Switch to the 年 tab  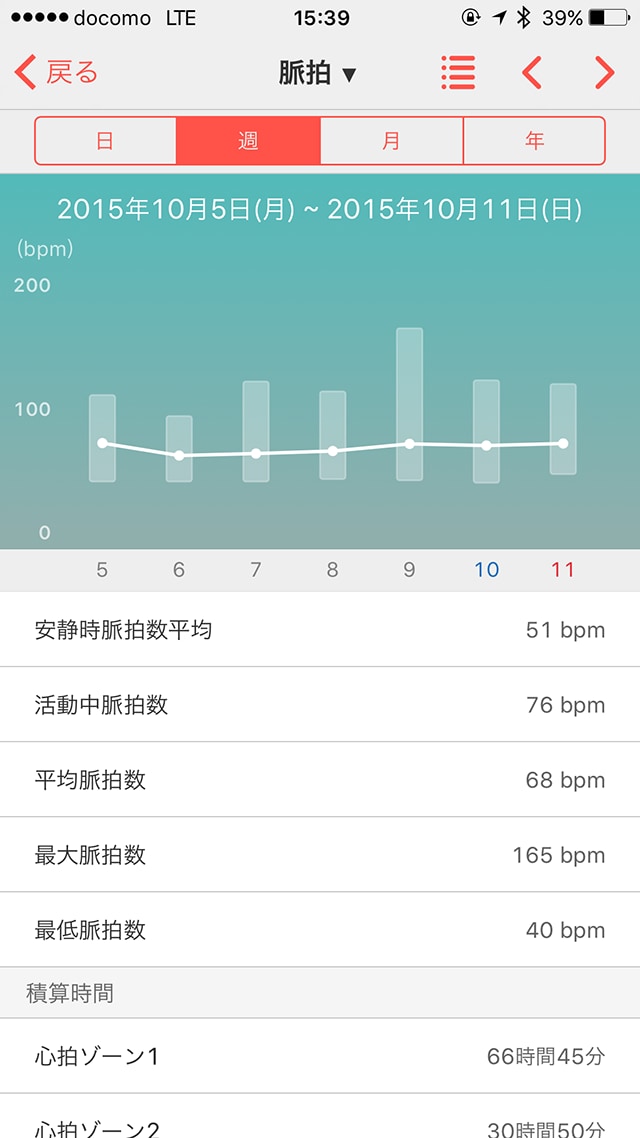pos(534,141)
